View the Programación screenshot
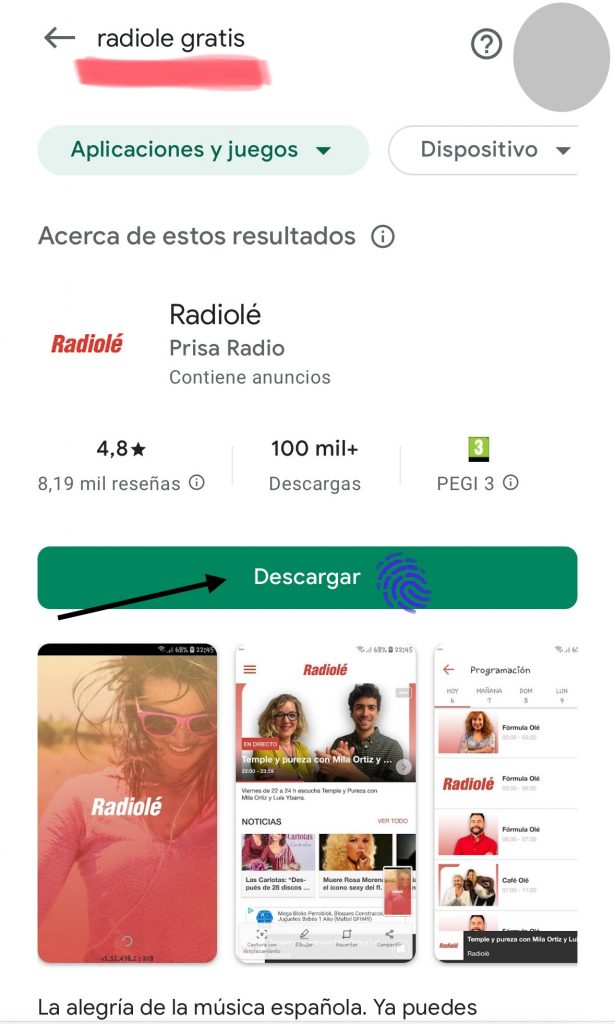This screenshot has width=615, height=1024. point(506,803)
